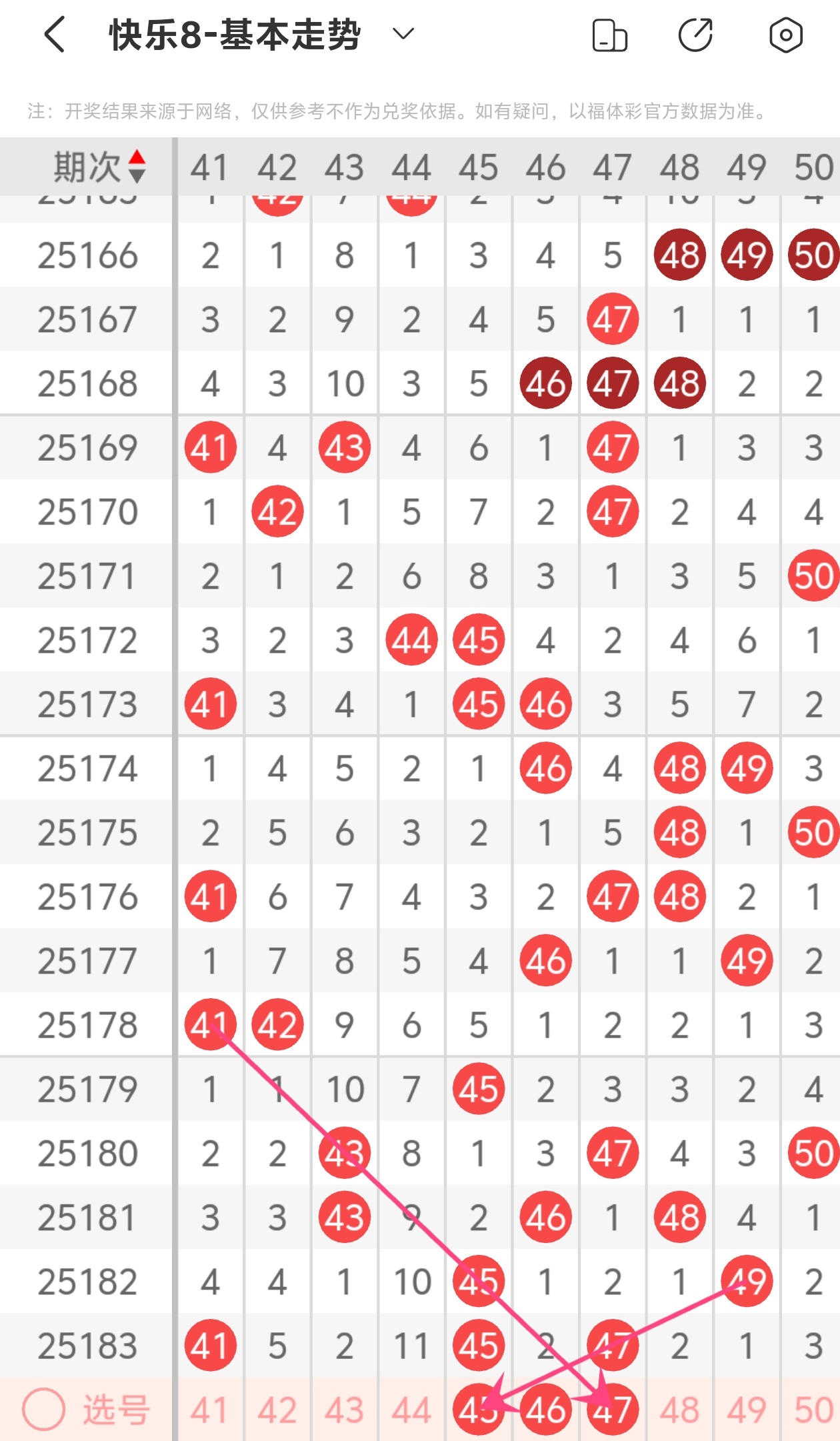
Task: Deselect number 47 in the 选号 row
Action: click(x=613, y=1410)
